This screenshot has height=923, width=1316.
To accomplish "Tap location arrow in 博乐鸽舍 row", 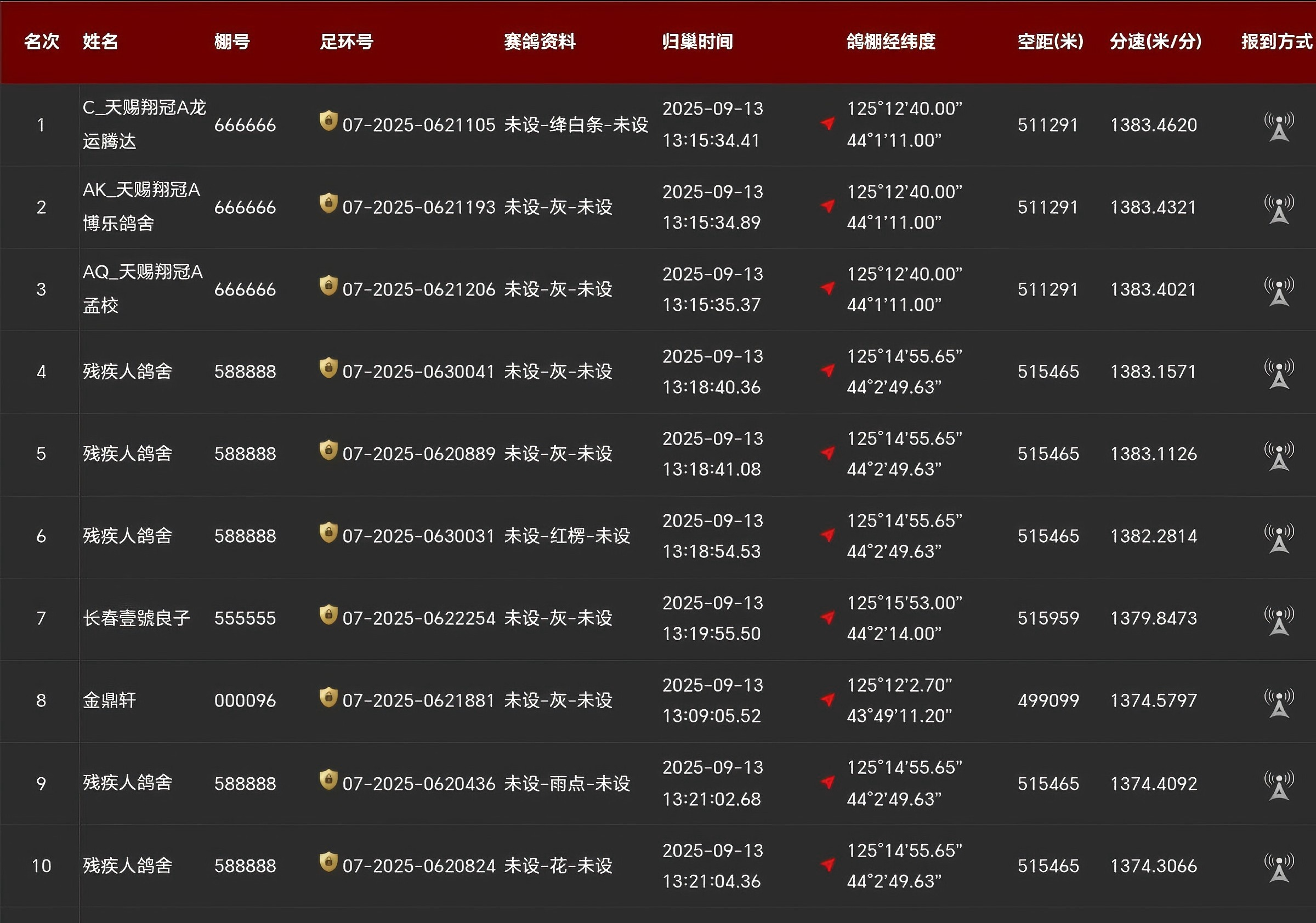I will pyautogui.click(x=827, y=206).
